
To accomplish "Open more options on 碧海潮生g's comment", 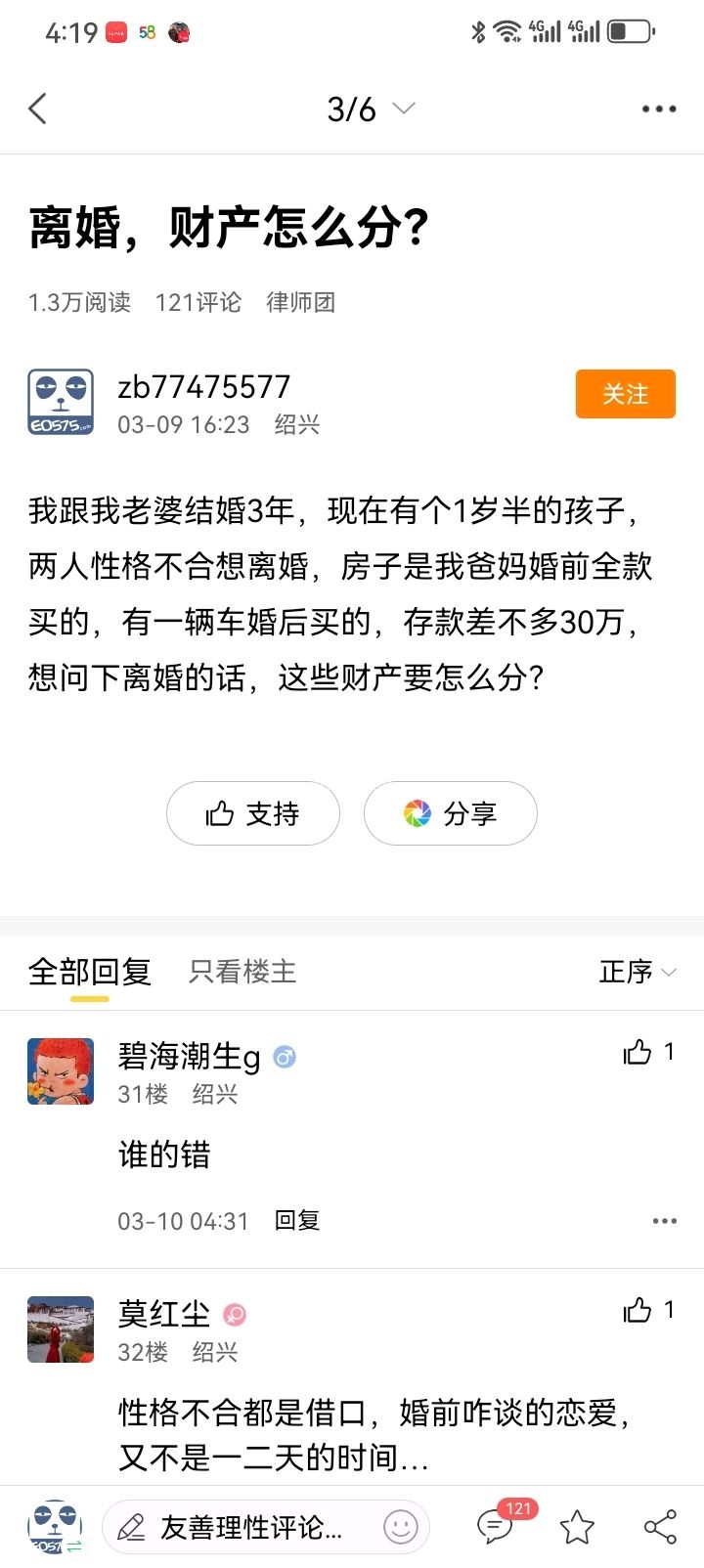I will [x=664, y=1221].
